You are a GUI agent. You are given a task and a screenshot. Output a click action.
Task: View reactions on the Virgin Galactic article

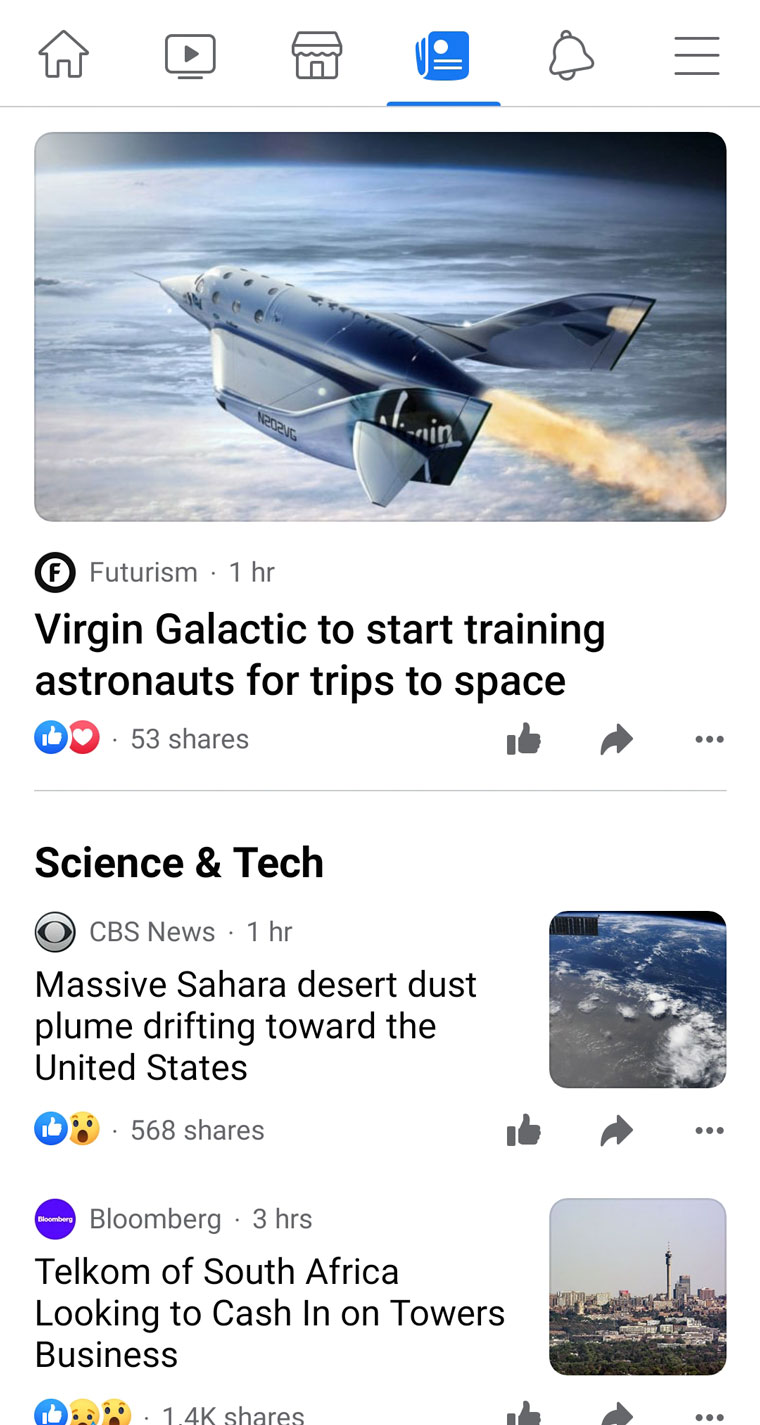click(x=68, y=739)
